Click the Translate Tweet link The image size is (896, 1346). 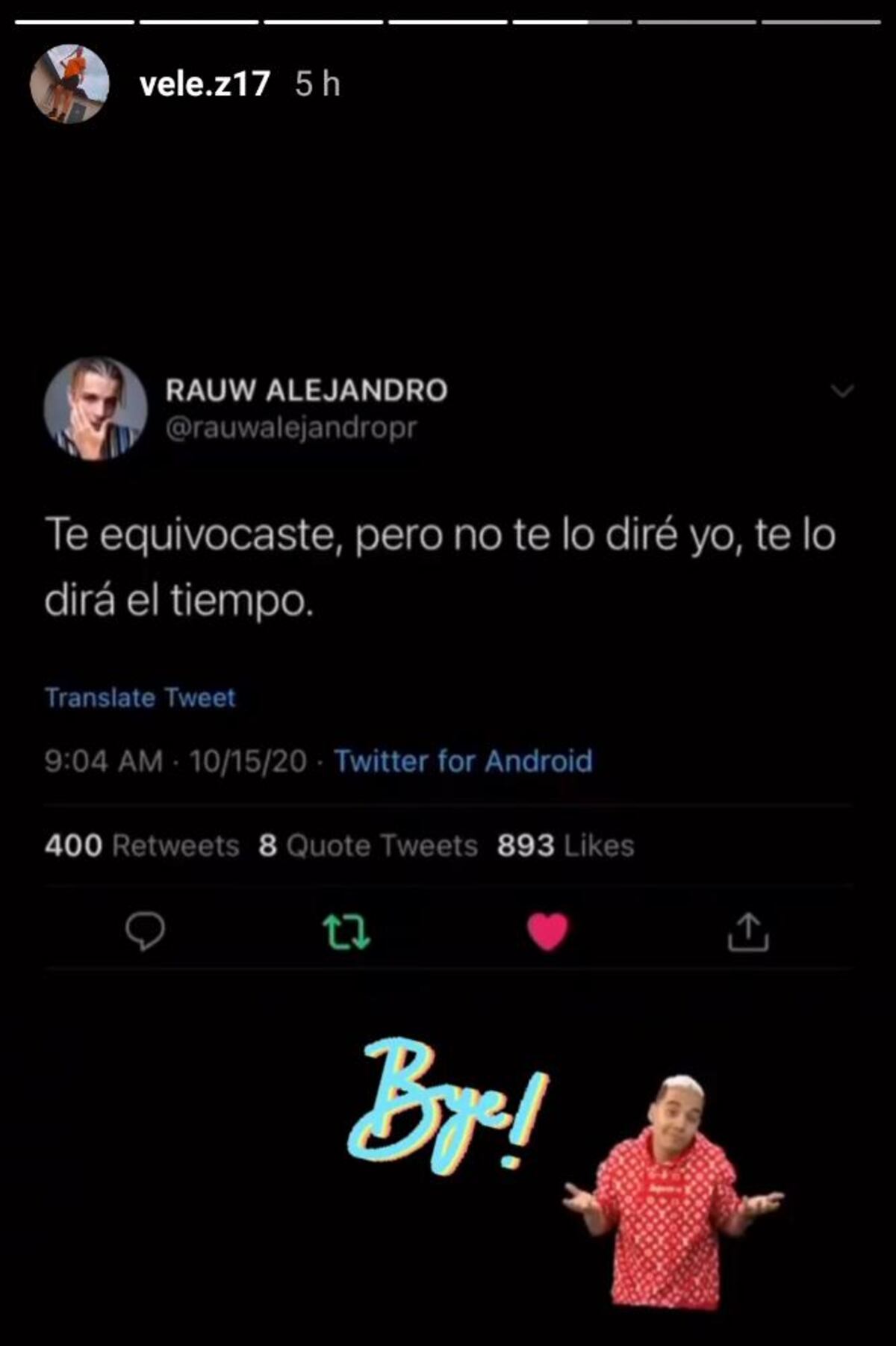[x=140, y=697]
